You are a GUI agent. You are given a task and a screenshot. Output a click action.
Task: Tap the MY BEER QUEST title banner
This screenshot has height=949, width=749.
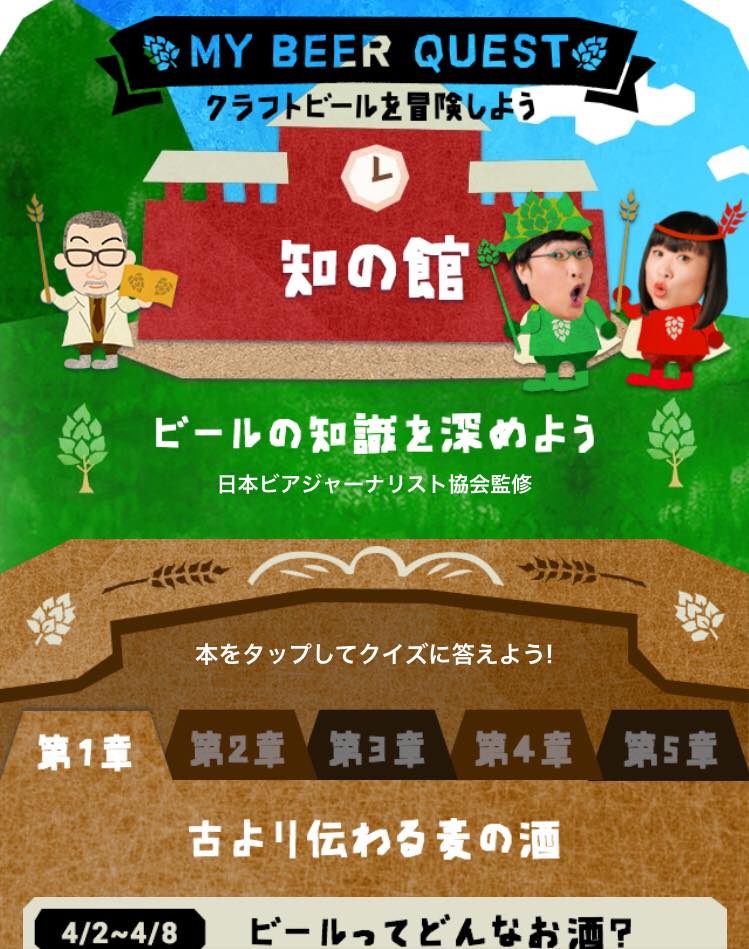(375, 55)
